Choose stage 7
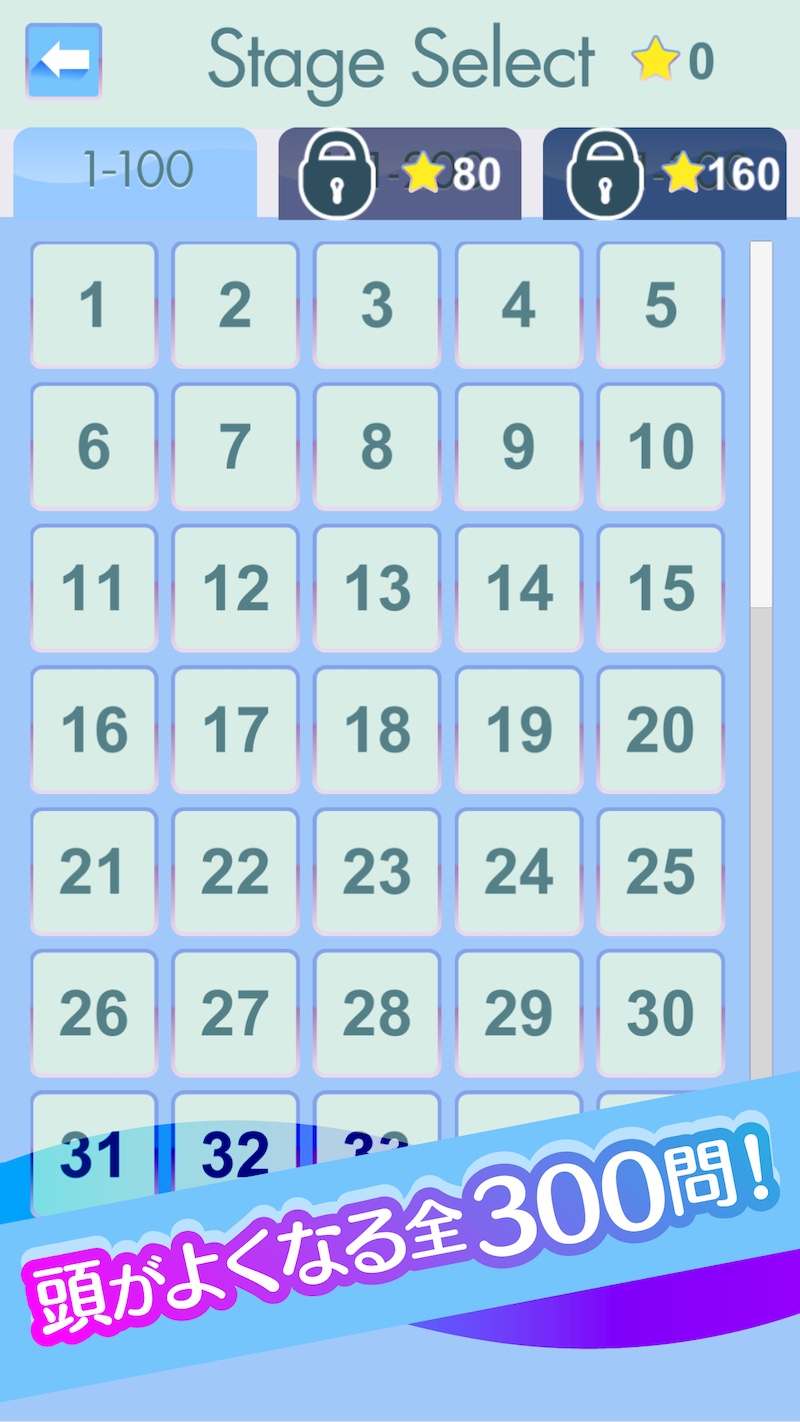The image size is (800, 1422). coord(235,447)
